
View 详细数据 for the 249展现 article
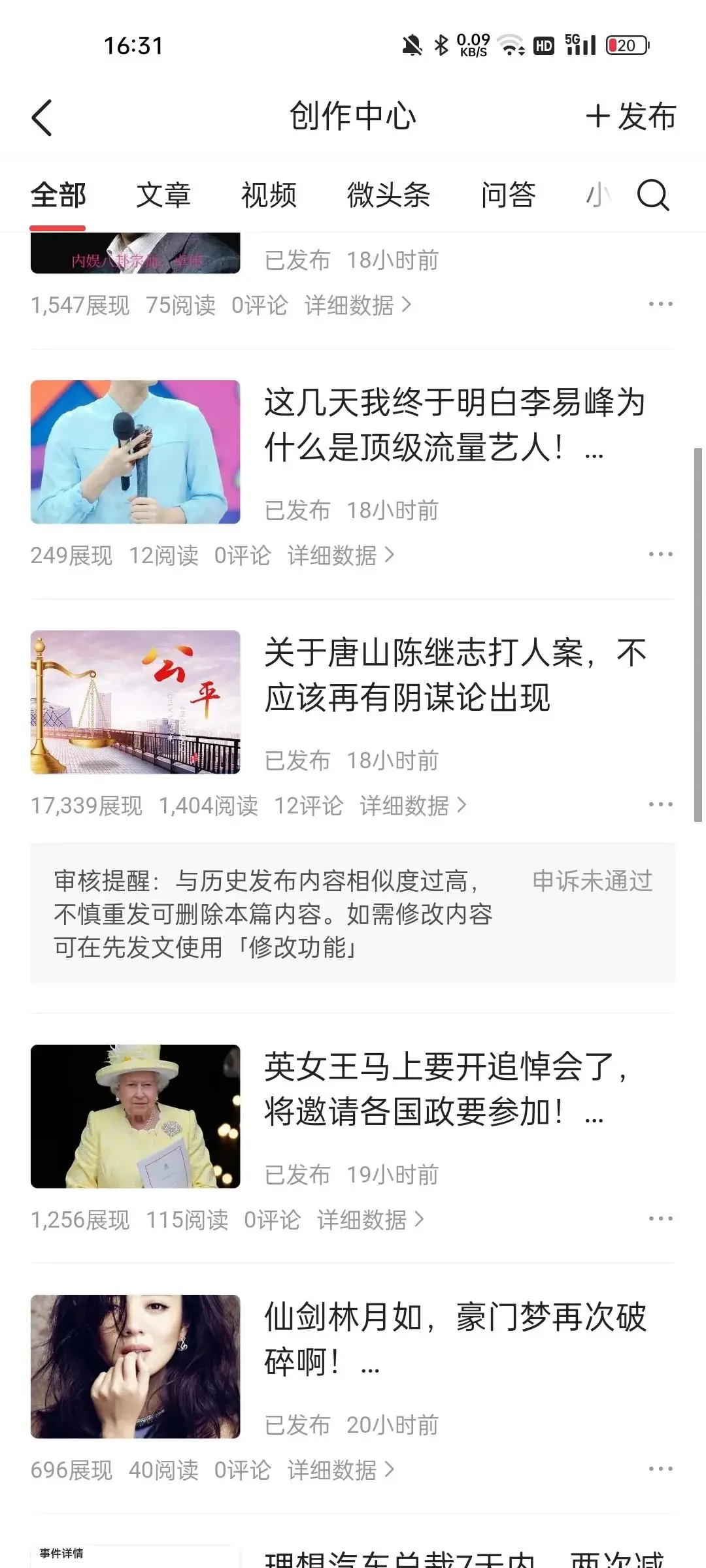tap(341, 555)
